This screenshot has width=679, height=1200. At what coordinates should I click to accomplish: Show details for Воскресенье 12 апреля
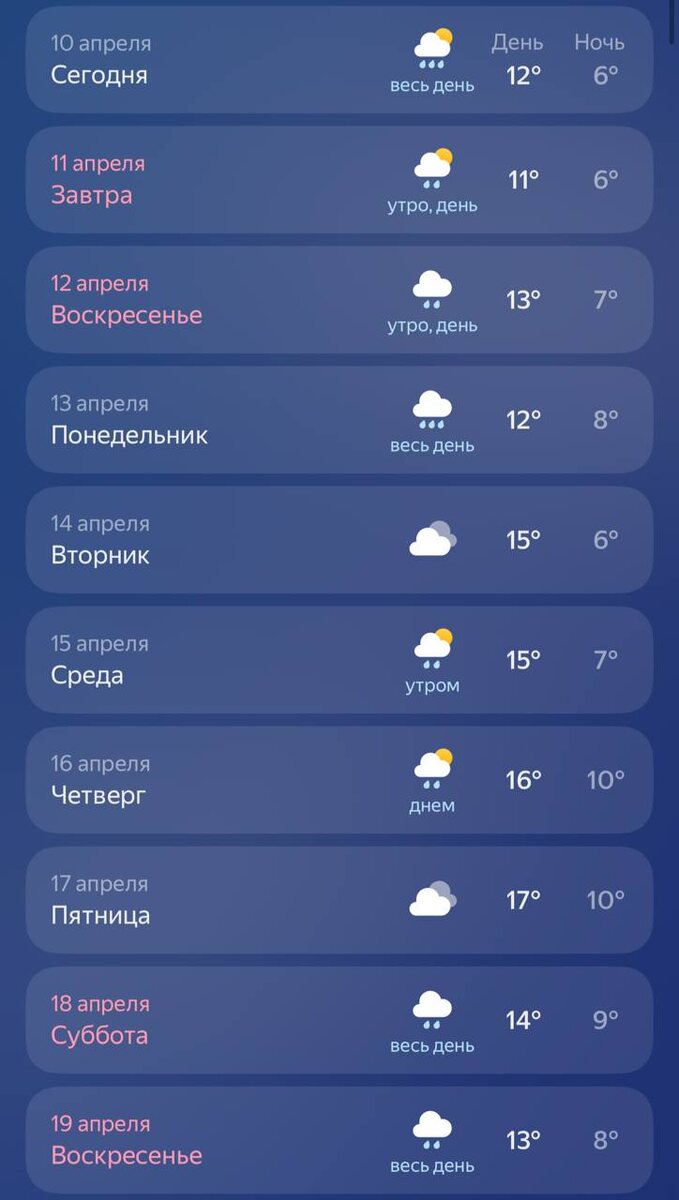point(339,300)
